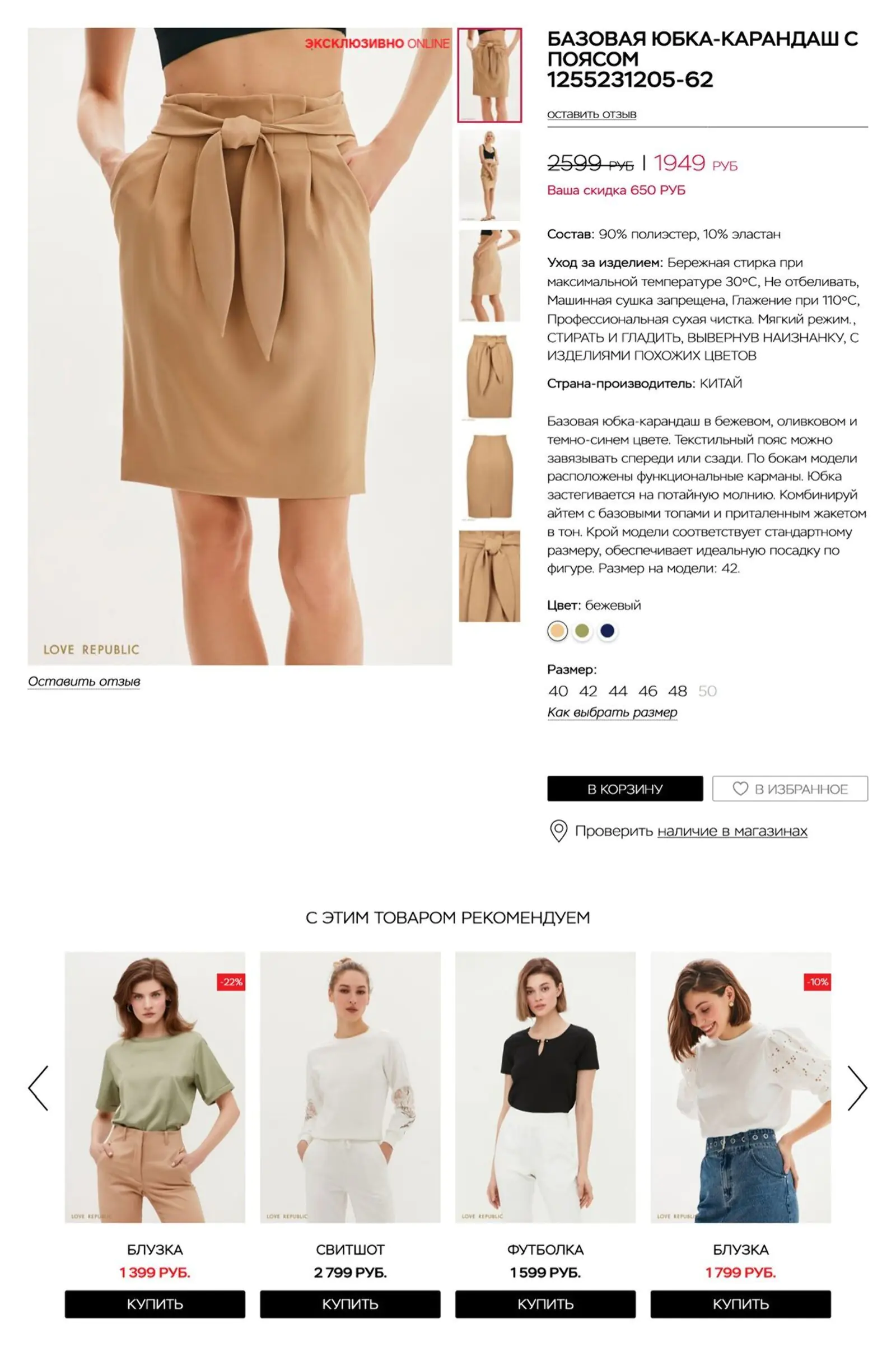The image size is (896, 1347).
Task: Save the skirt via В ИЗБРАННОЕ
Action: [790, 789]
